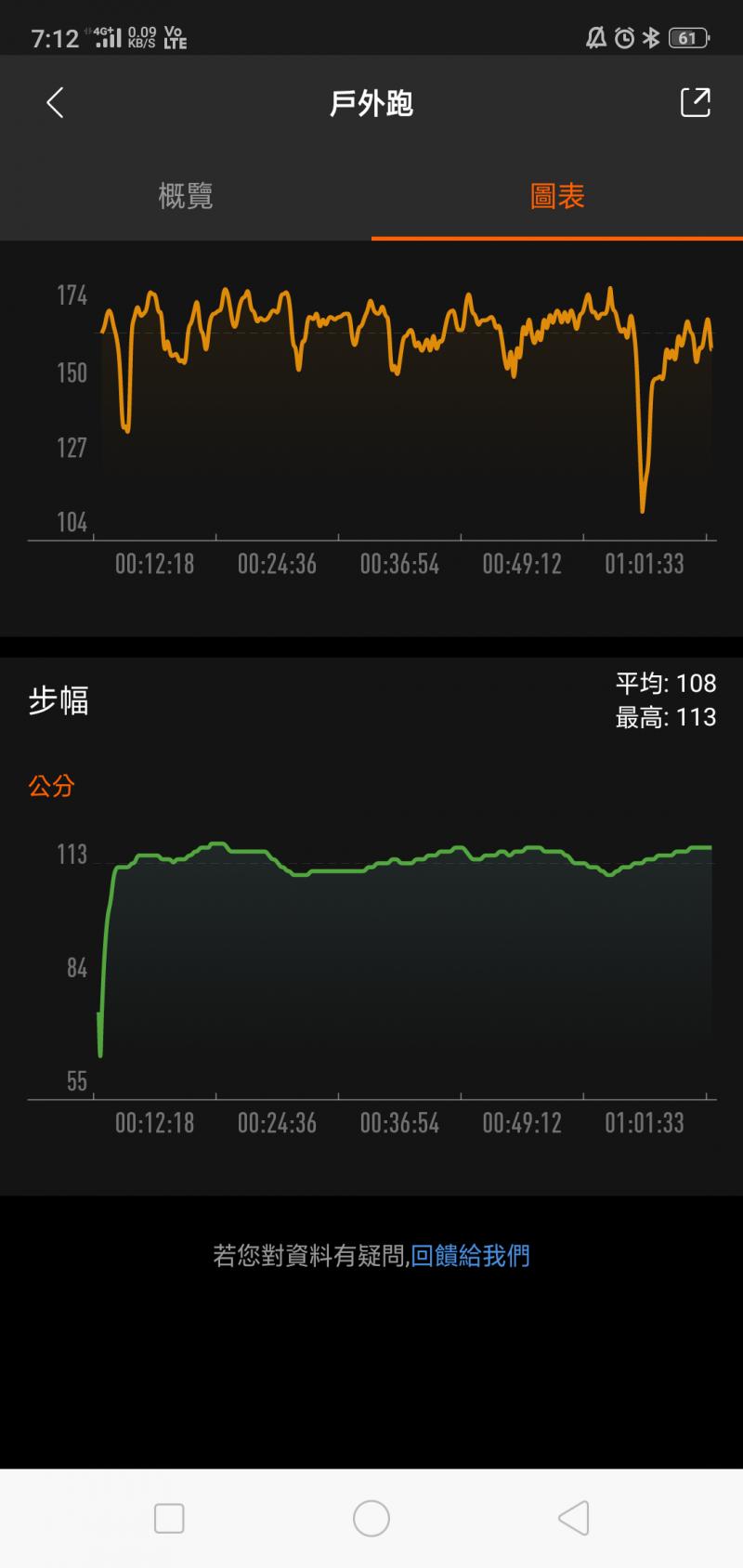This screenshot has width=743, height=1568.
Task: Open recent apps from navigation bar
Action: click(x=169, y=1519)
